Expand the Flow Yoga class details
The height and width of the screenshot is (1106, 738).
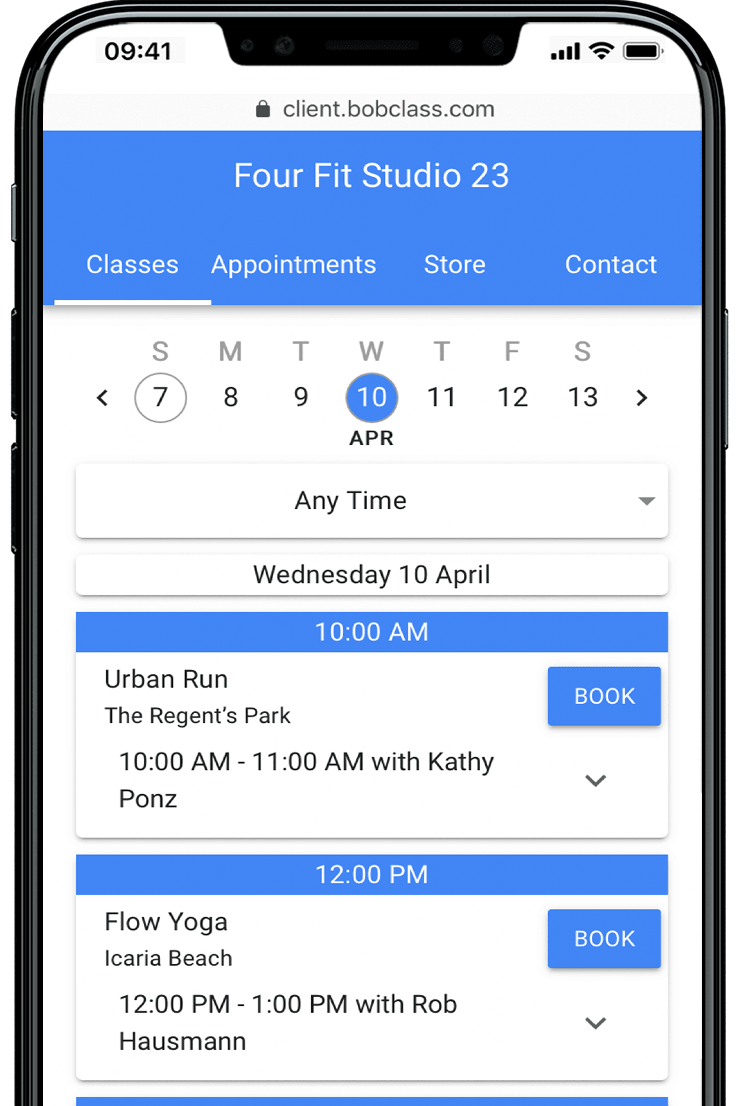(596, 1023)
